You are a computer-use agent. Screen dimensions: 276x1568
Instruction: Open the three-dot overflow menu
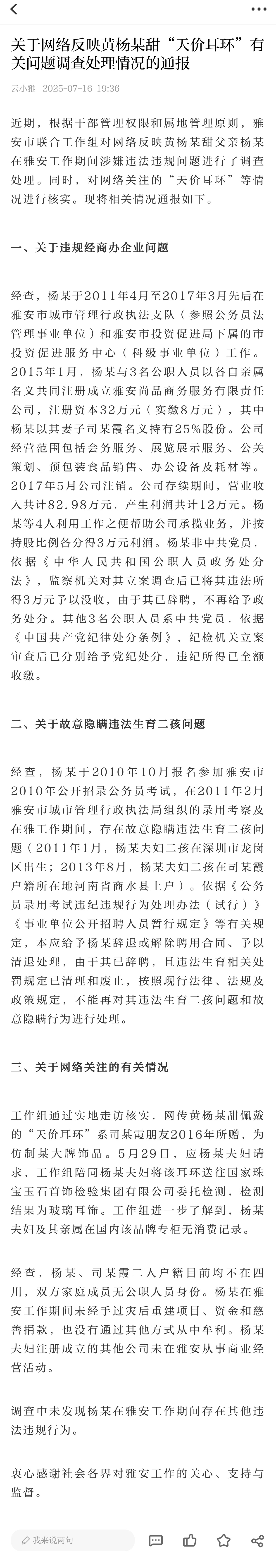(259, 10)
